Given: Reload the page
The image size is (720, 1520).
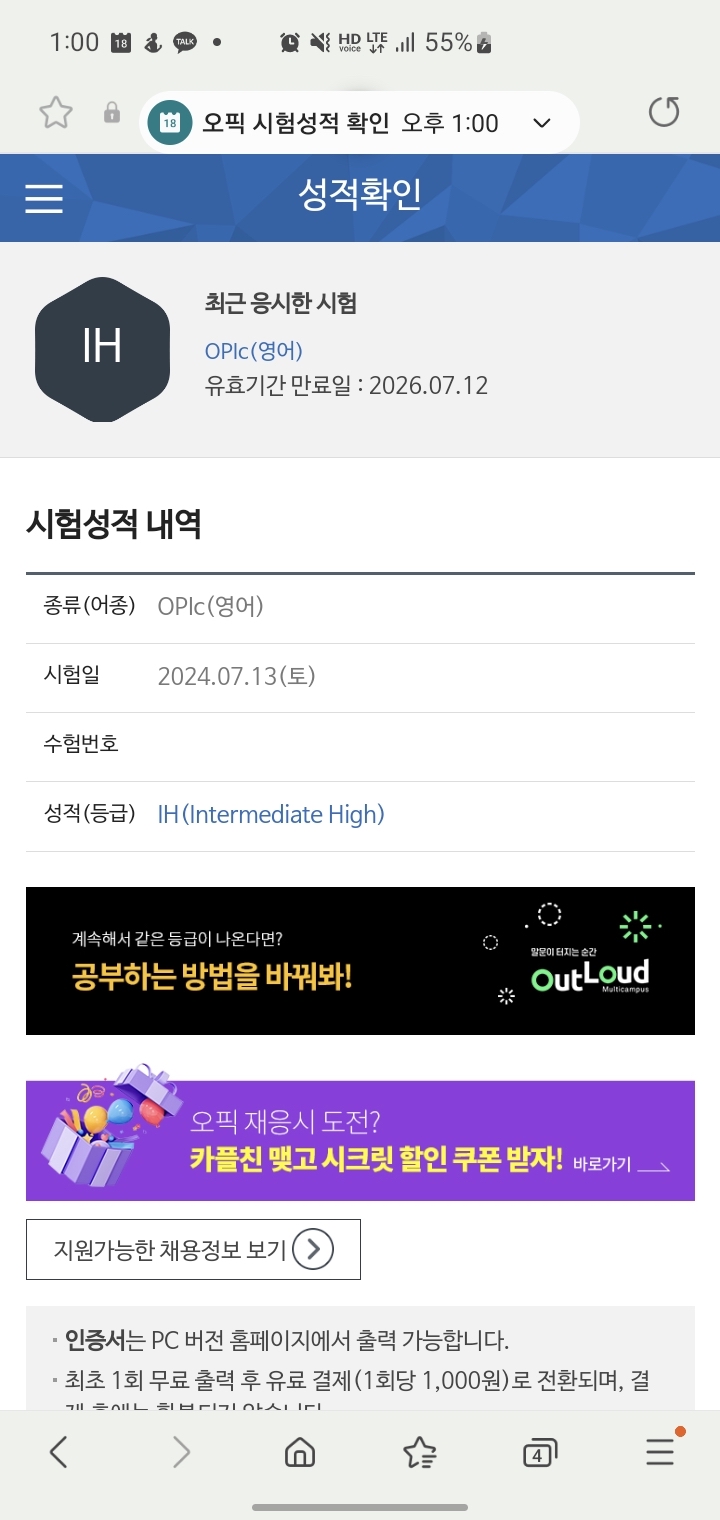Looking at the screenshot, I should pos(664,112).
